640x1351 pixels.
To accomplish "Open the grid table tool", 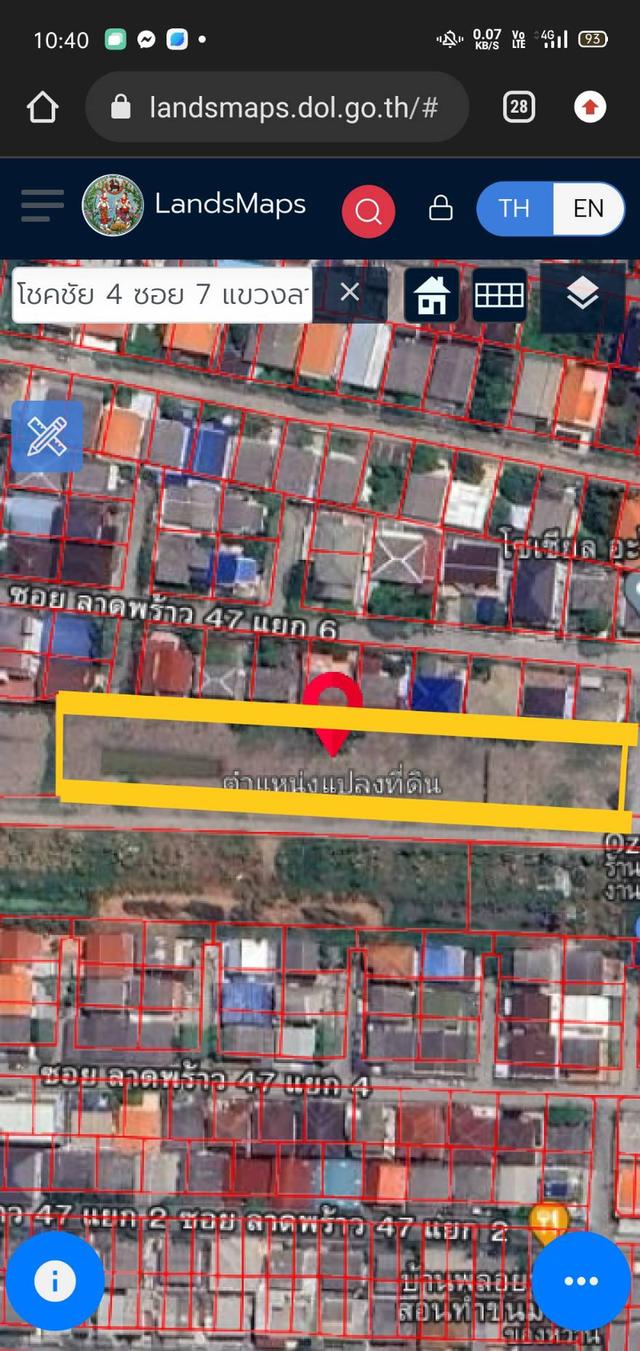I will pyautogui.click(x=499, y=295).
